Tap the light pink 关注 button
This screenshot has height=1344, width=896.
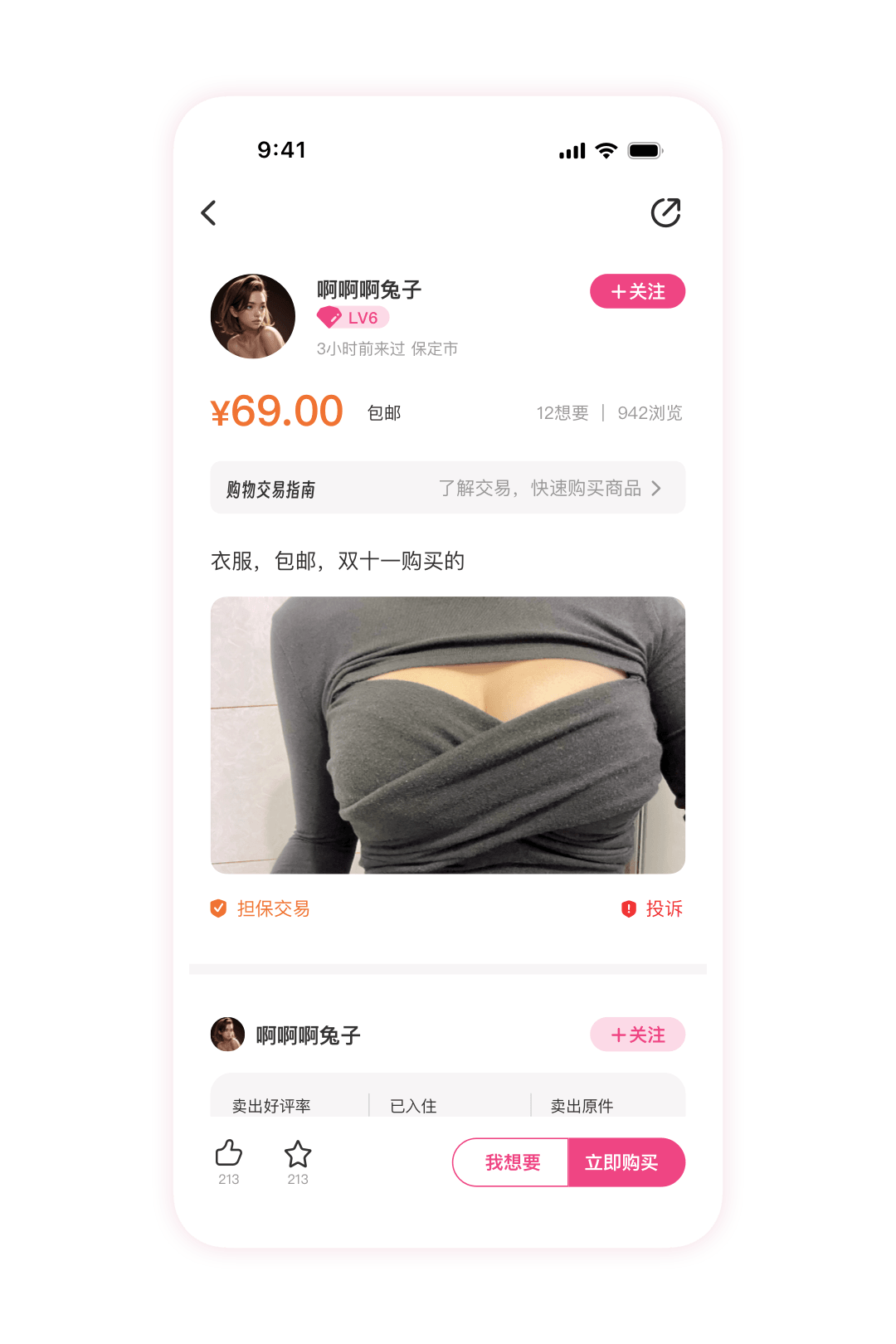click(637, 1035)
